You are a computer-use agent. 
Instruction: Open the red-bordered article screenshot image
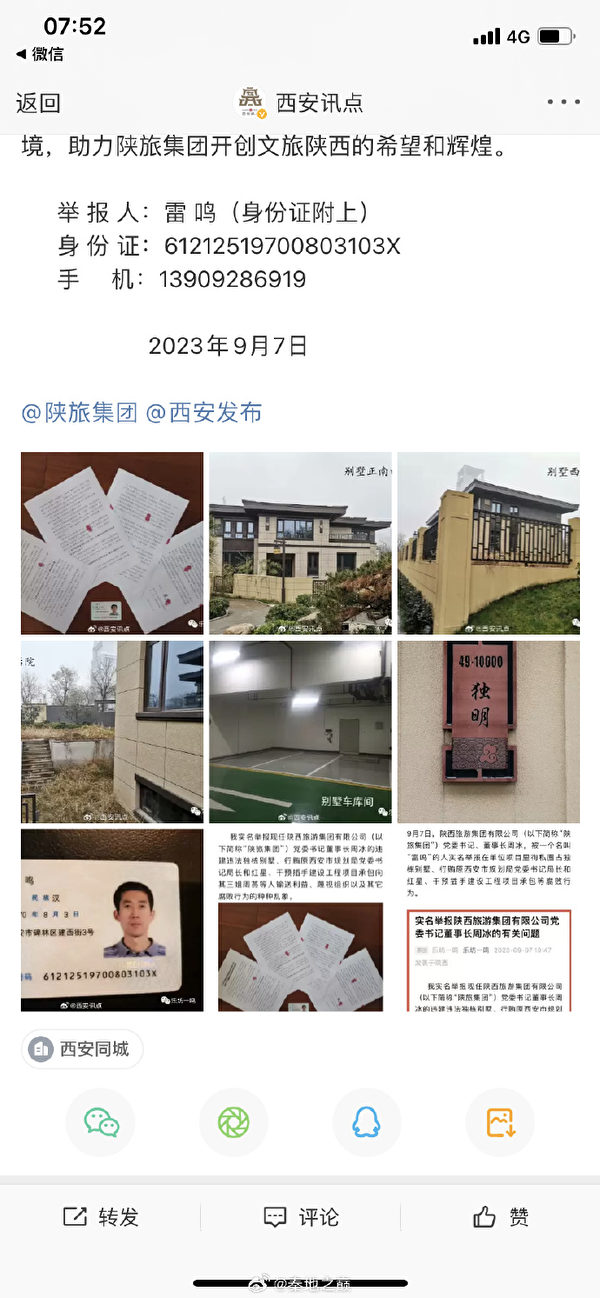point(488,919)
